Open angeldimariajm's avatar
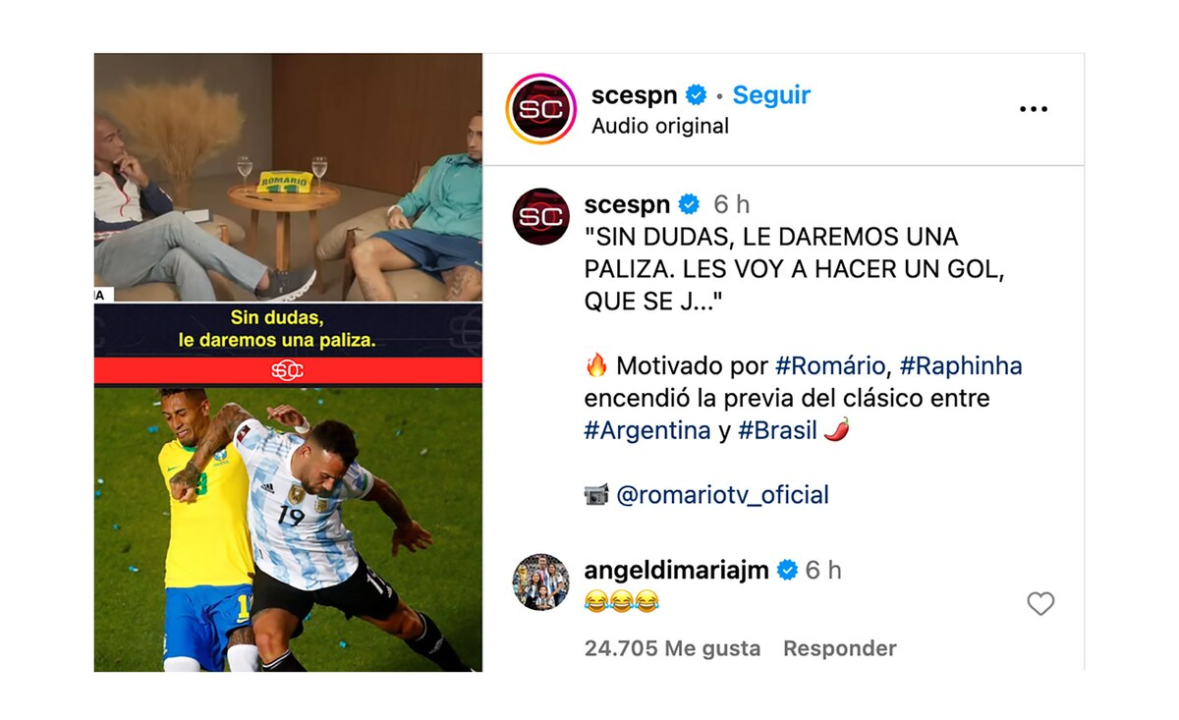Screen dimensions: 1179x720 click(x=541, y=582)
